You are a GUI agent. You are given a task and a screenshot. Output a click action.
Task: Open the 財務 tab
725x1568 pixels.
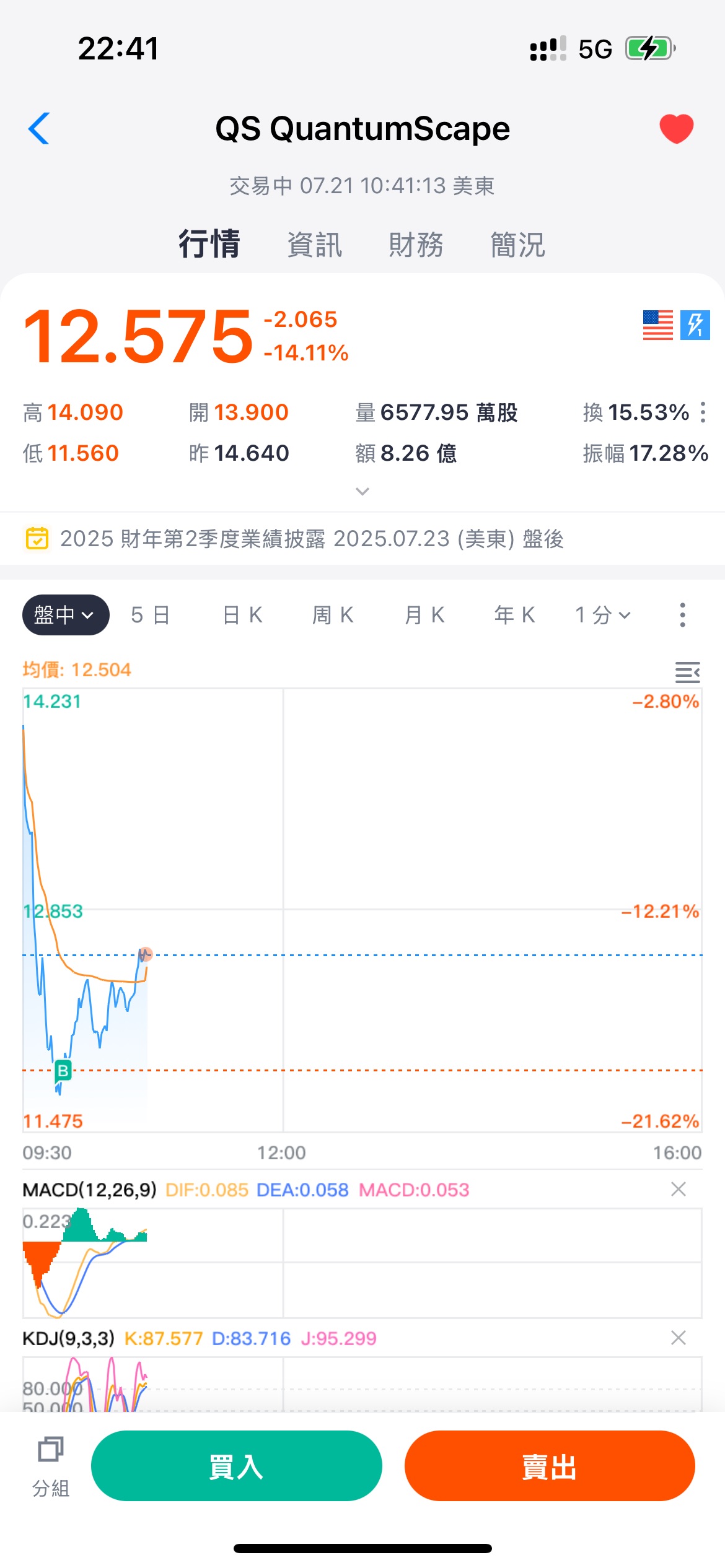point(416,245)
